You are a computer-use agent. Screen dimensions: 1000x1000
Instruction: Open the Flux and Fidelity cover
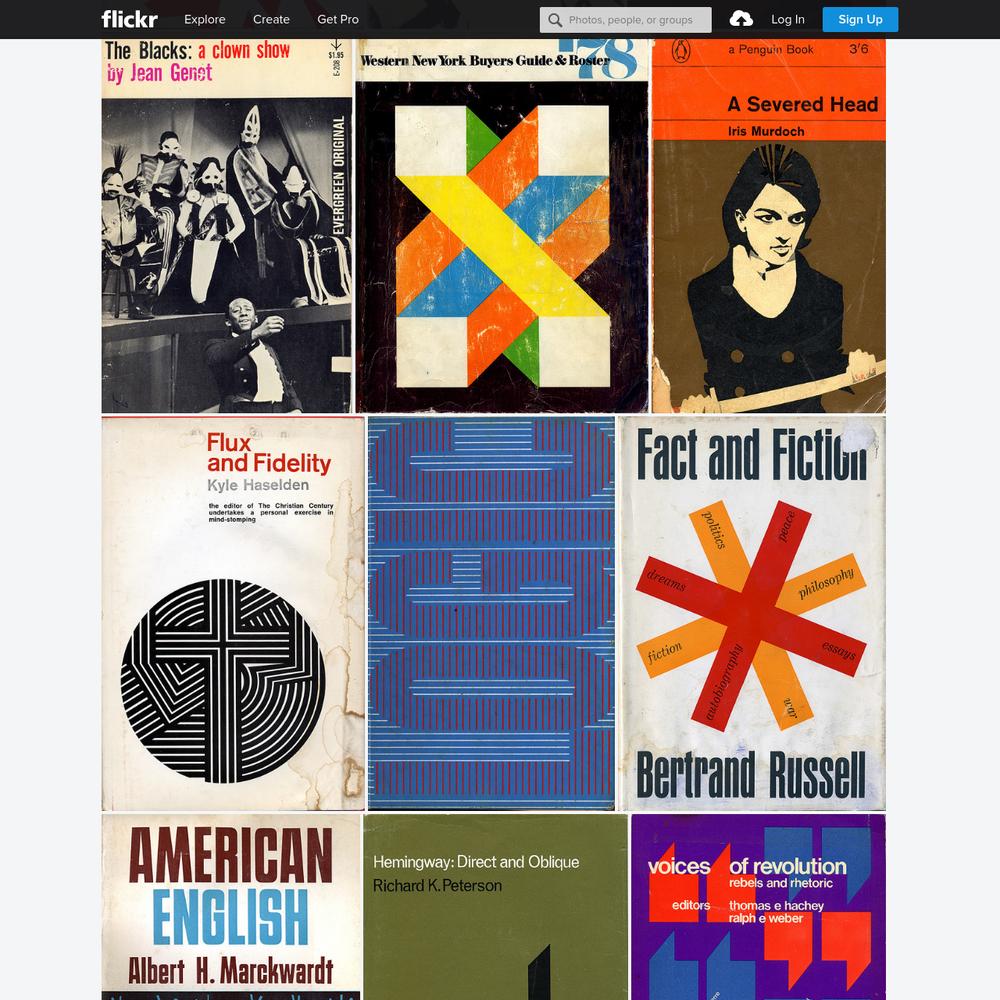click(233, 613)
